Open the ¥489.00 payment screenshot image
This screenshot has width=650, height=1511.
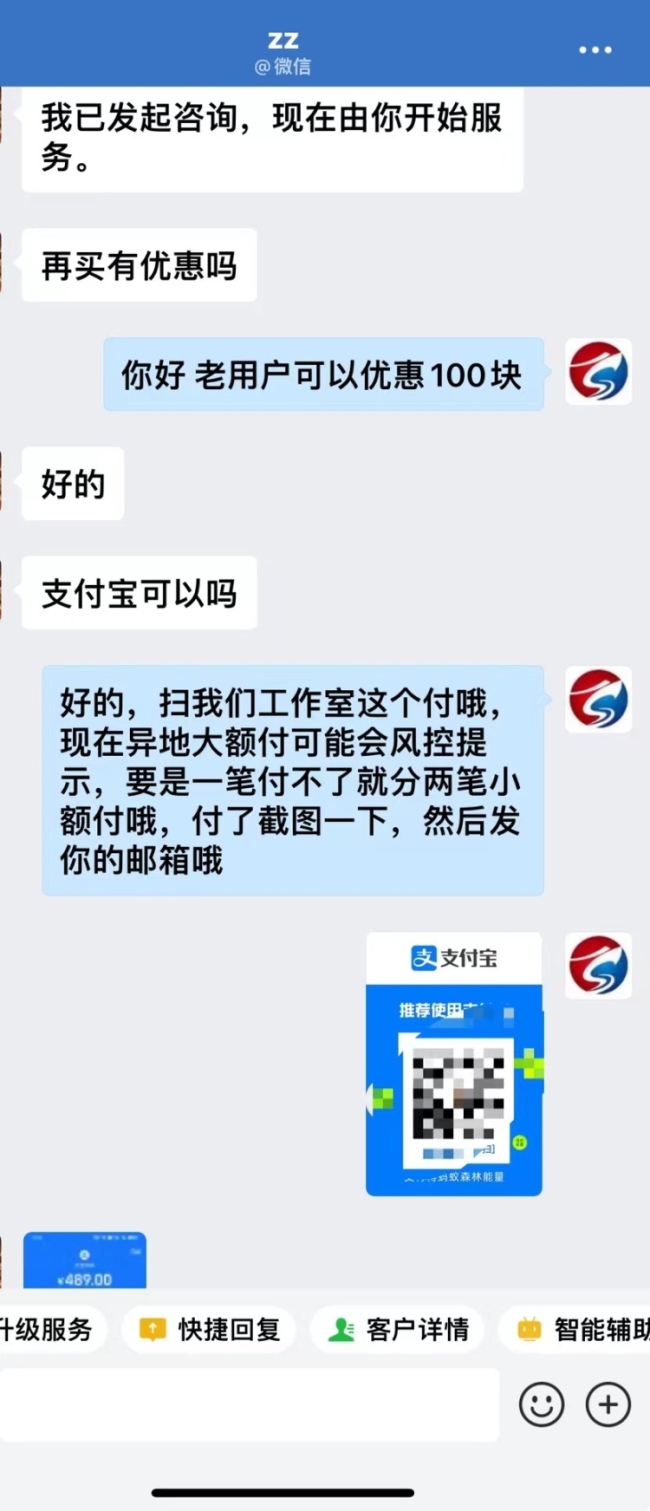coord(85,1260)
